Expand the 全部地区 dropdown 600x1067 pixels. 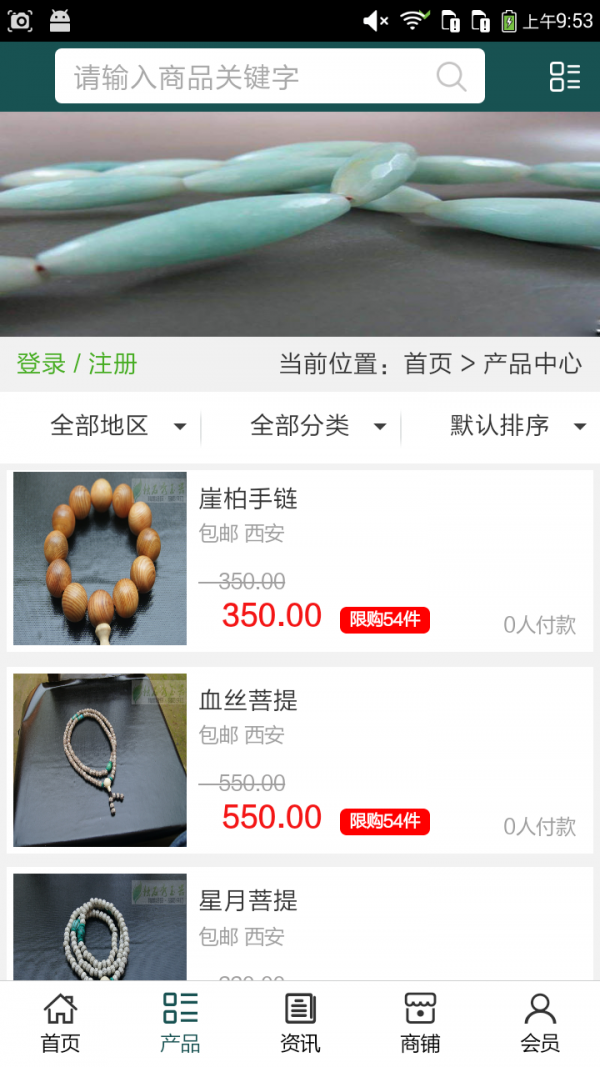[117, 426]
